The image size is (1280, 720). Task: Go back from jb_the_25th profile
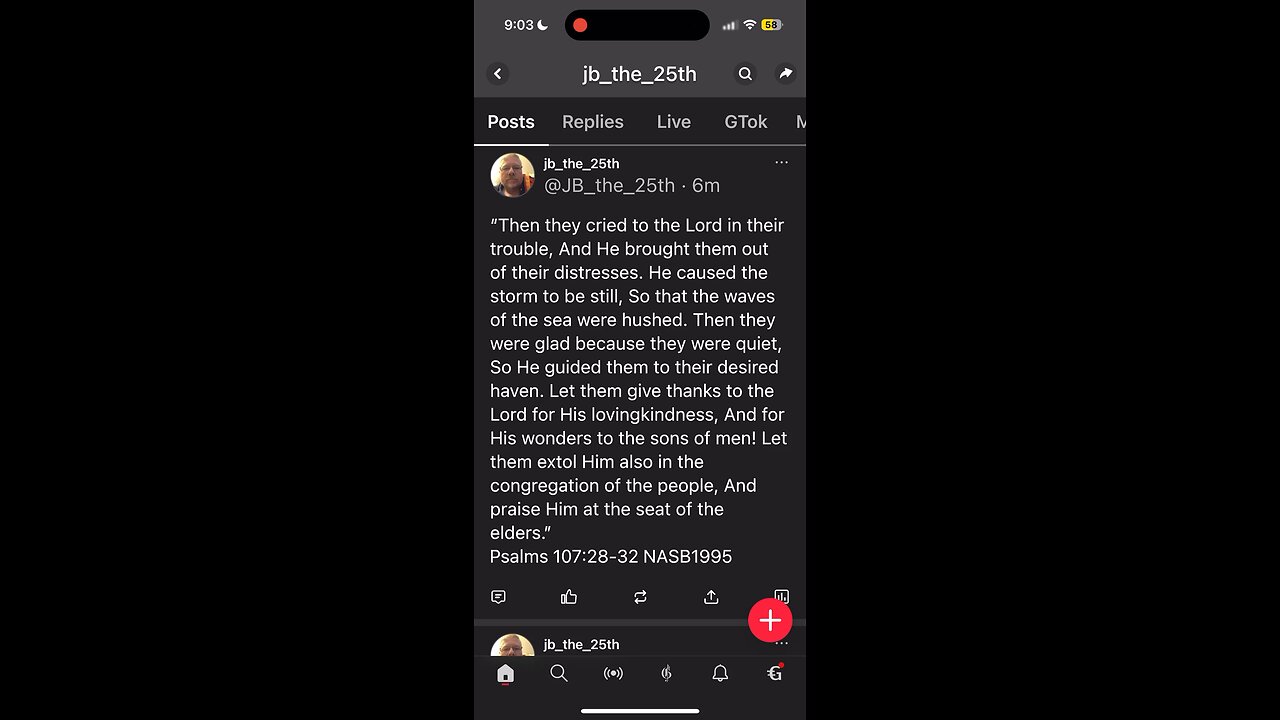click(497, 74)
